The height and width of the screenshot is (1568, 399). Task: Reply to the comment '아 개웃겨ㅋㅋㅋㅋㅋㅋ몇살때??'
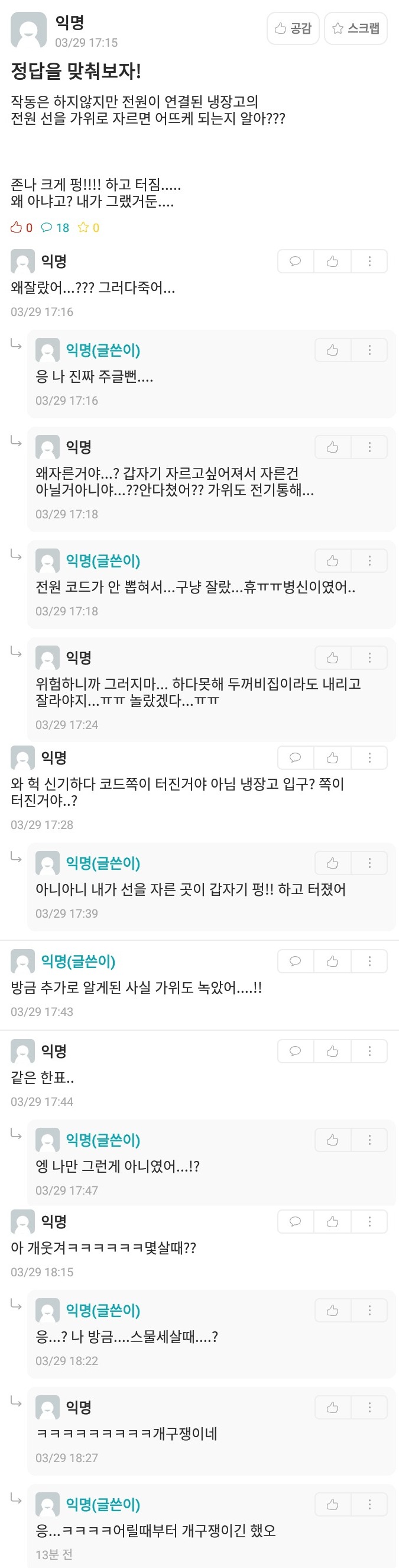(x=296, y=1222)
